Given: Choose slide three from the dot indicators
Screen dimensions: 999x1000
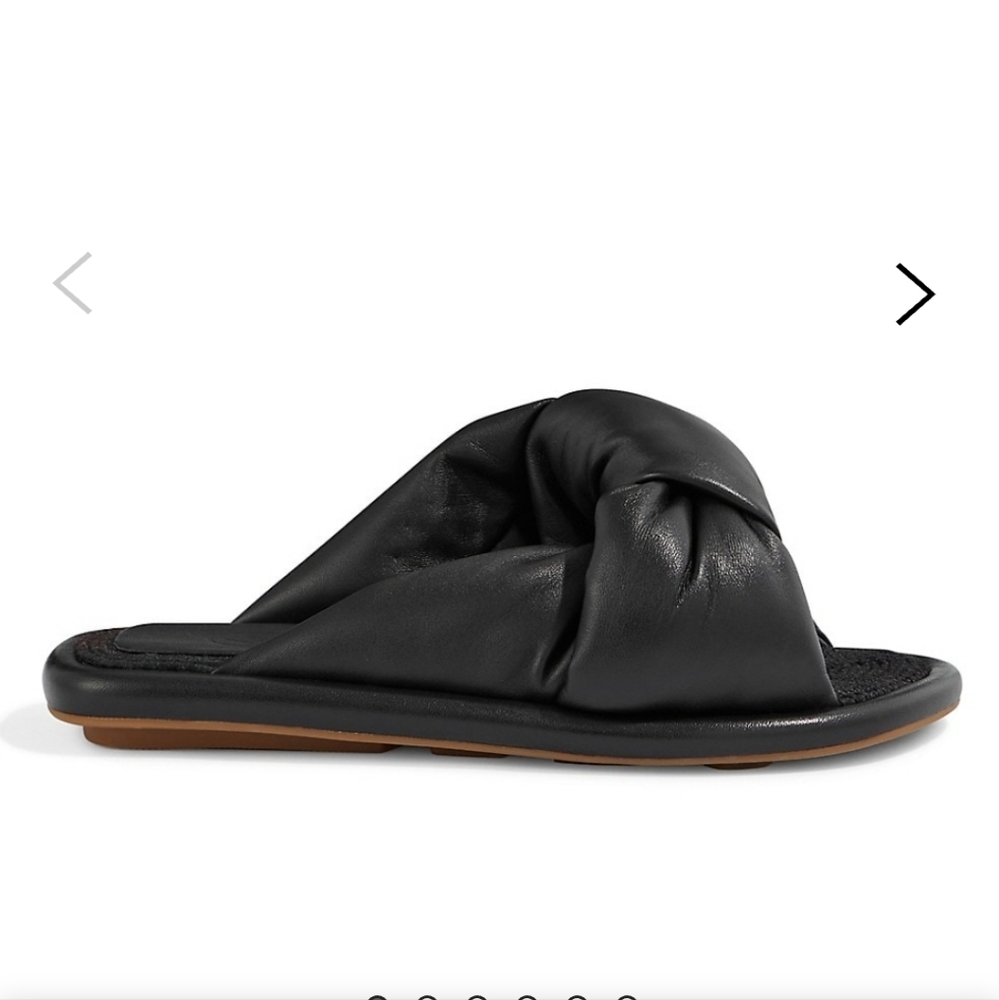Looking at the screenshot, I should 477,996.
